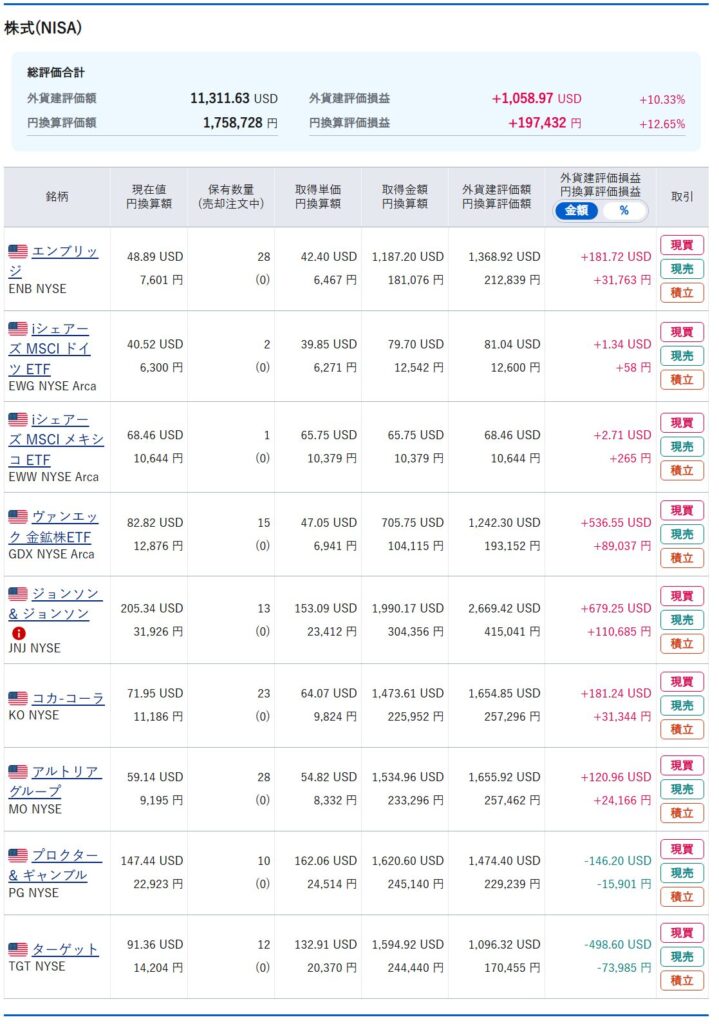Sell ターゲット TGT via 現売
The image size is (719, 1024).
pyautogui.click(x=681, y=957)
